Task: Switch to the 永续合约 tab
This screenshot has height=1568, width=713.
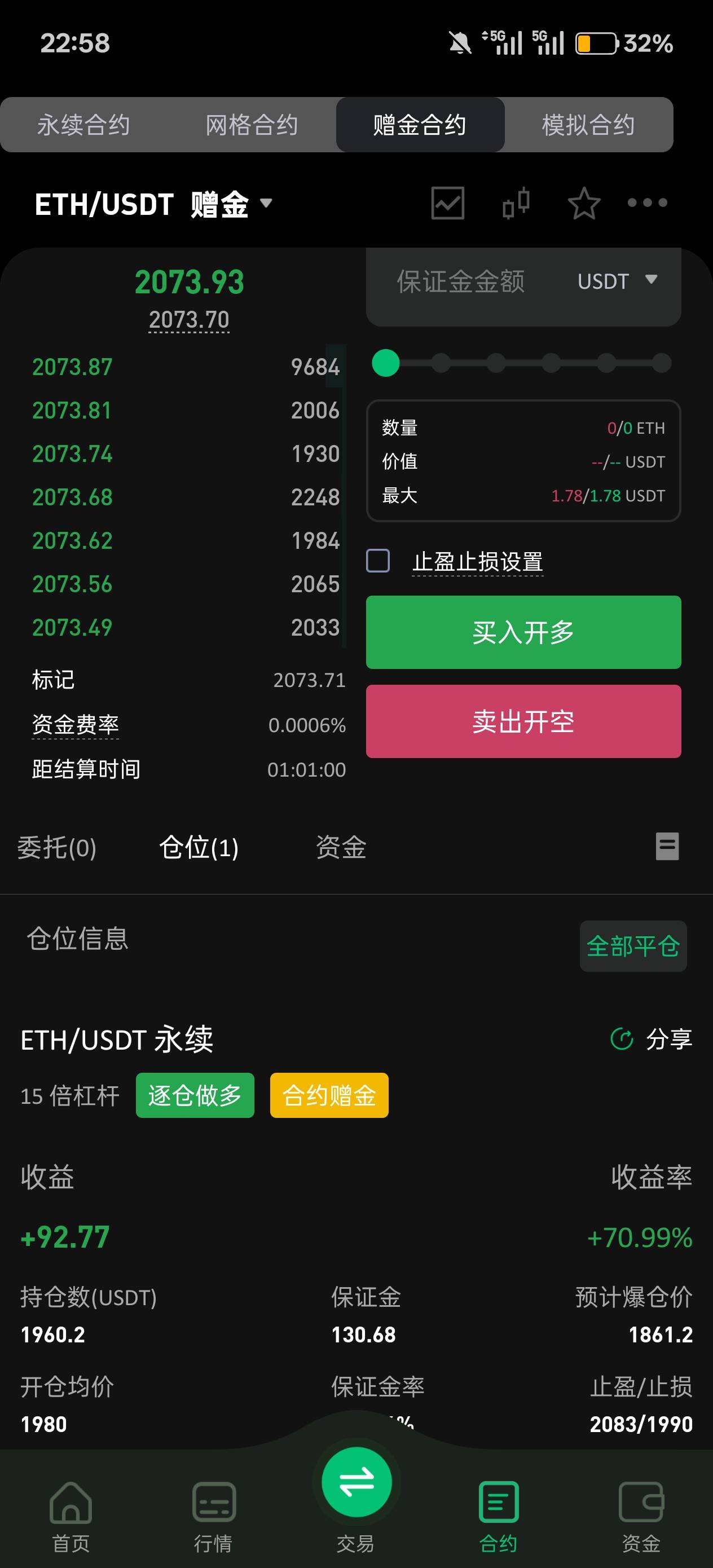Action: click(x=83, y=125)
